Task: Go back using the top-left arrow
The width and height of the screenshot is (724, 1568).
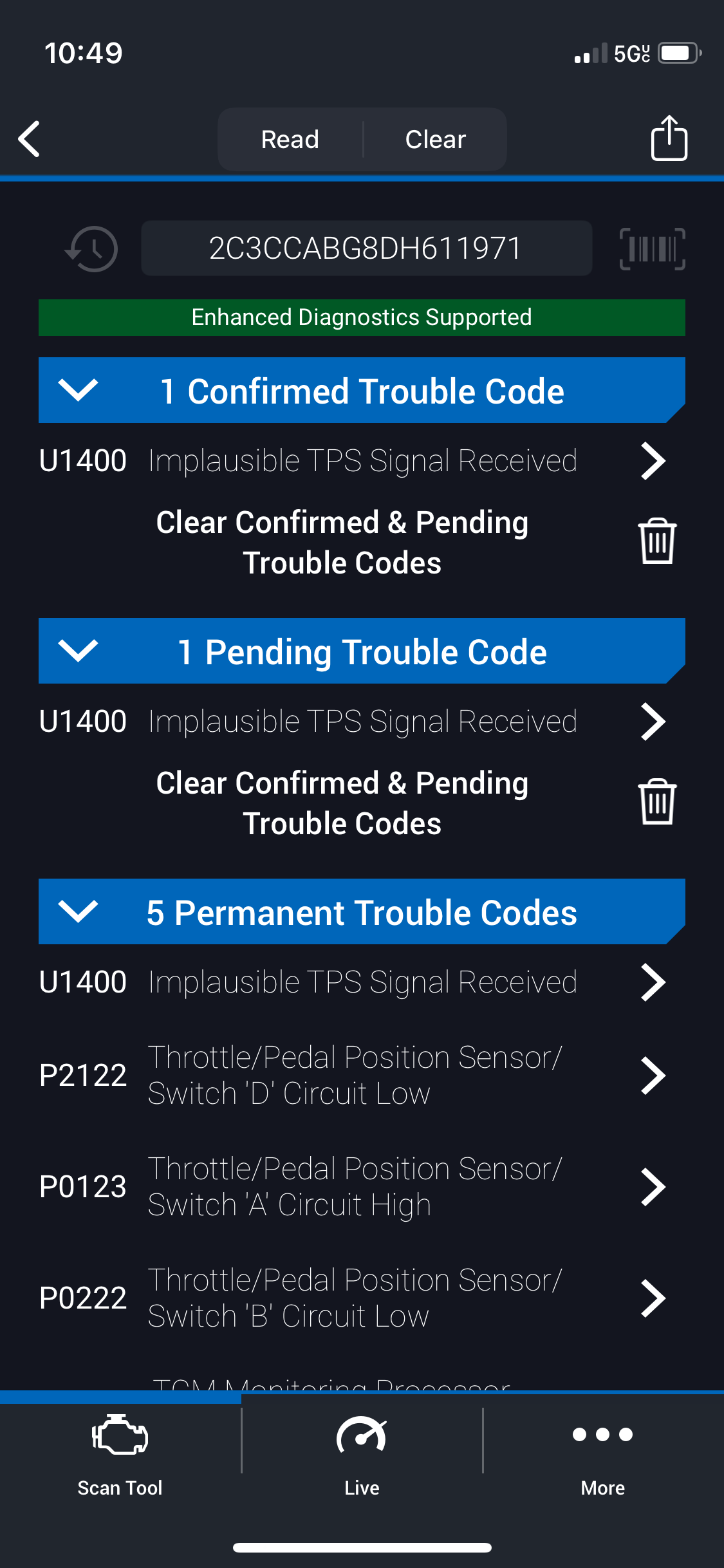Action: [x=30, y=139]
